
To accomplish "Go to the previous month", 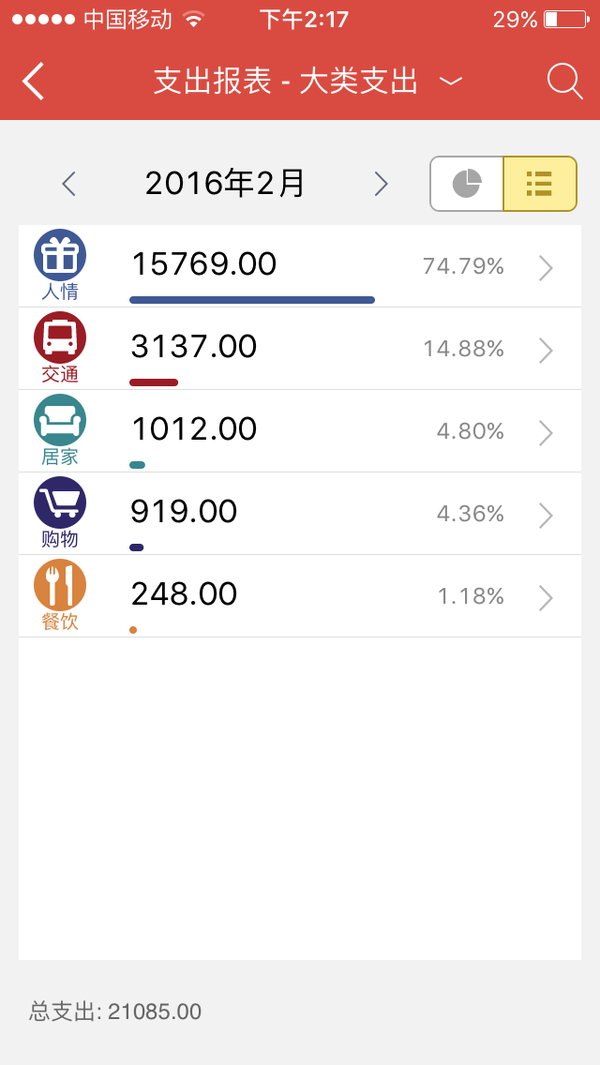I will point(69,184).
